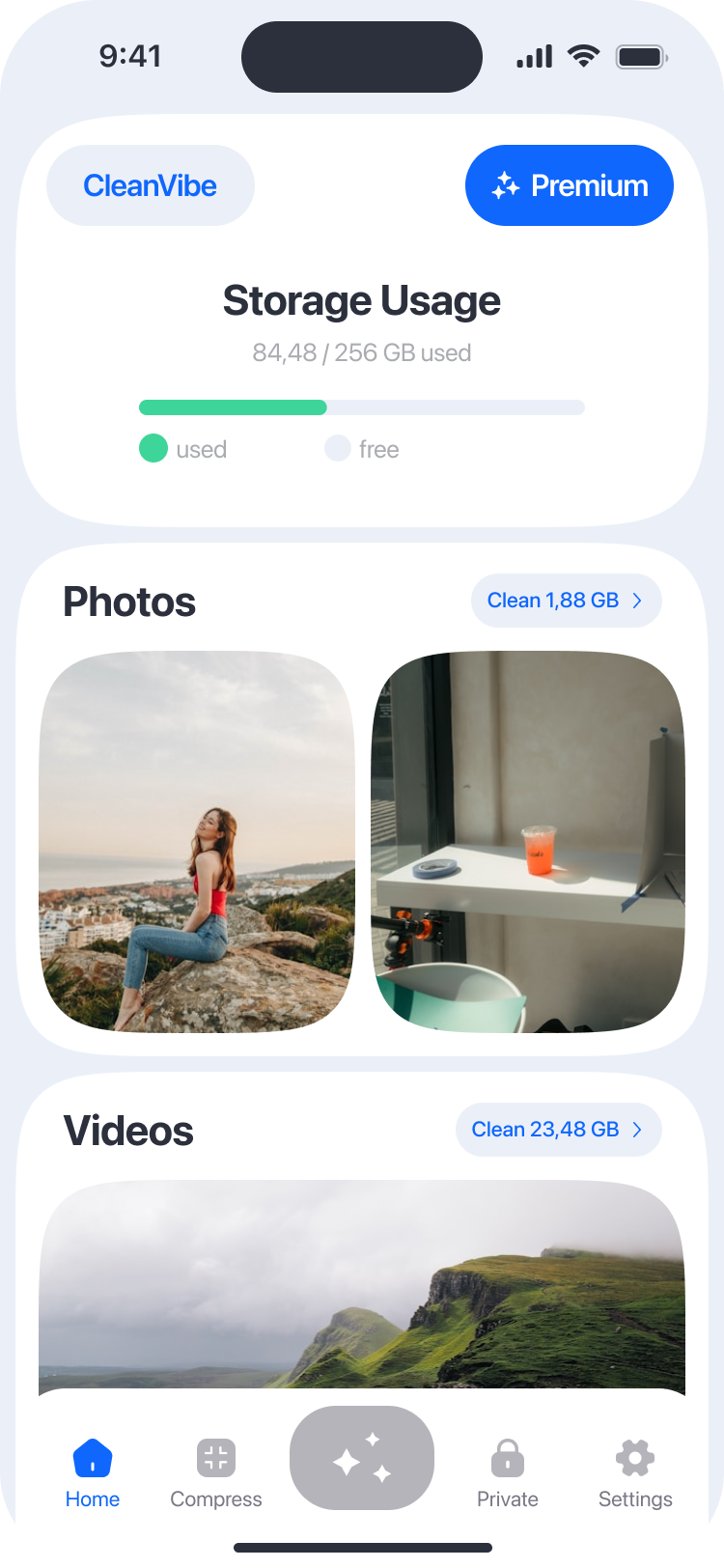
Task: Open the Settings gear icon
Action: coord(634,1453)
